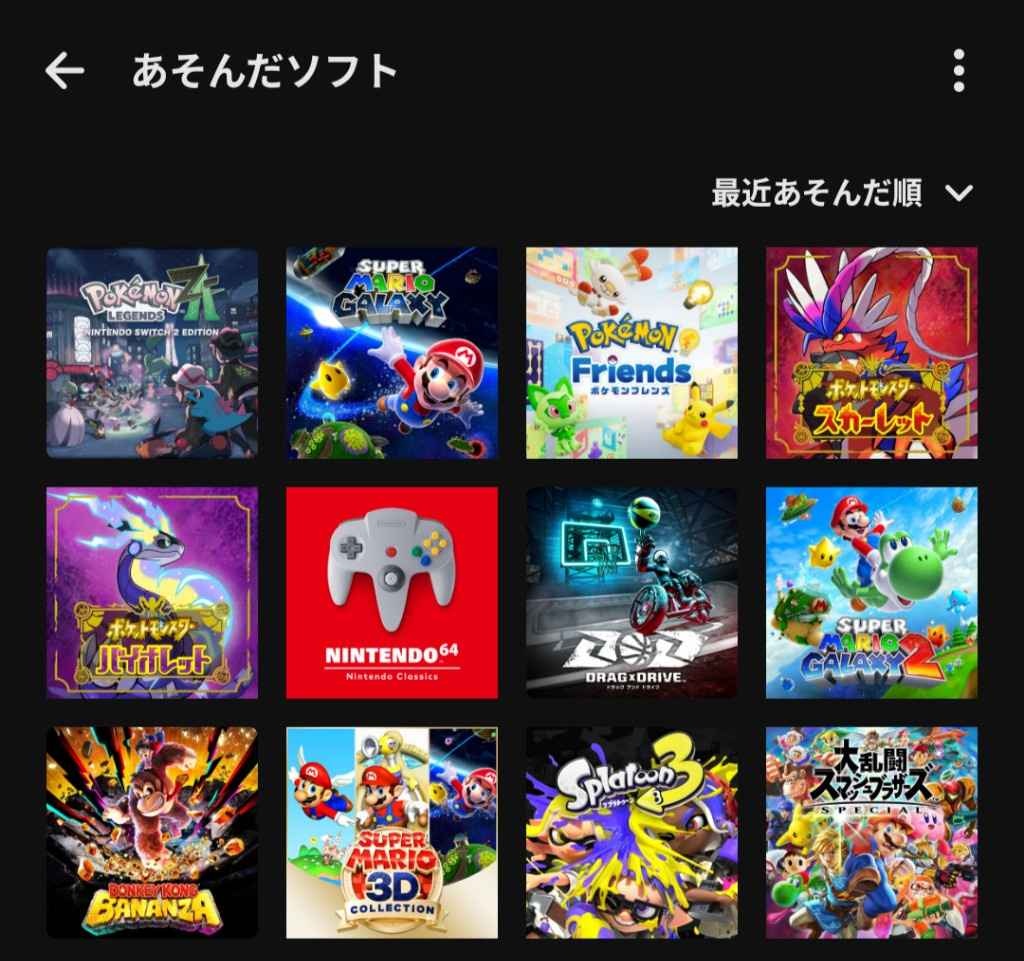Viewport: 1024px width, 961px height.
Task: Open the Donkey Kong Bananza tile
Action: 152,833
